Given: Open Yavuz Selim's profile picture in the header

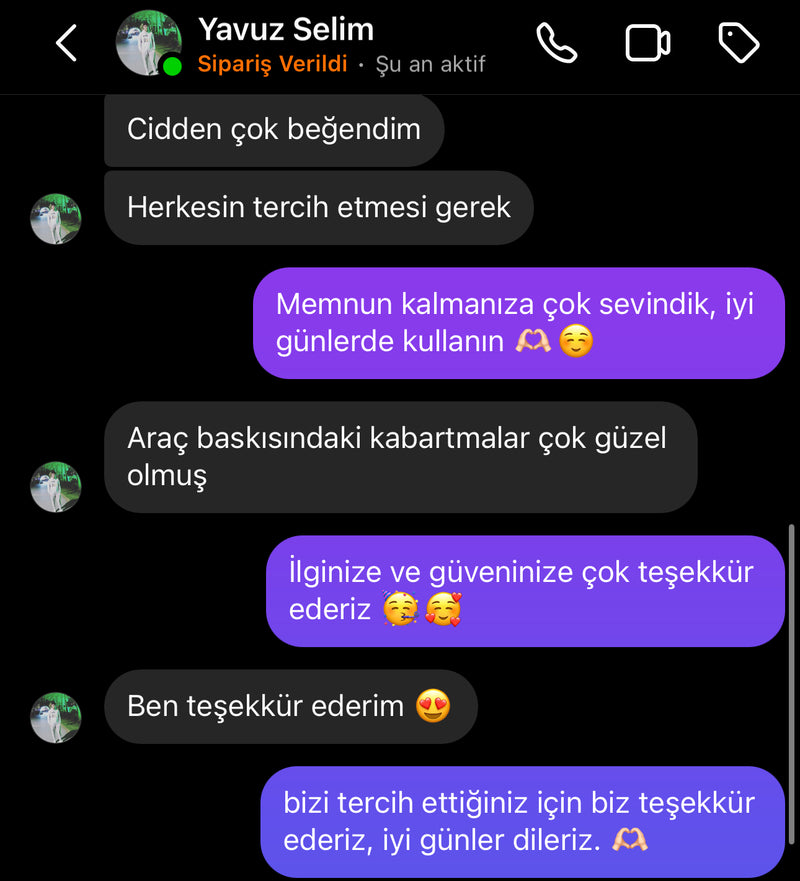Looking at the screenshot, I should [148, 43].
